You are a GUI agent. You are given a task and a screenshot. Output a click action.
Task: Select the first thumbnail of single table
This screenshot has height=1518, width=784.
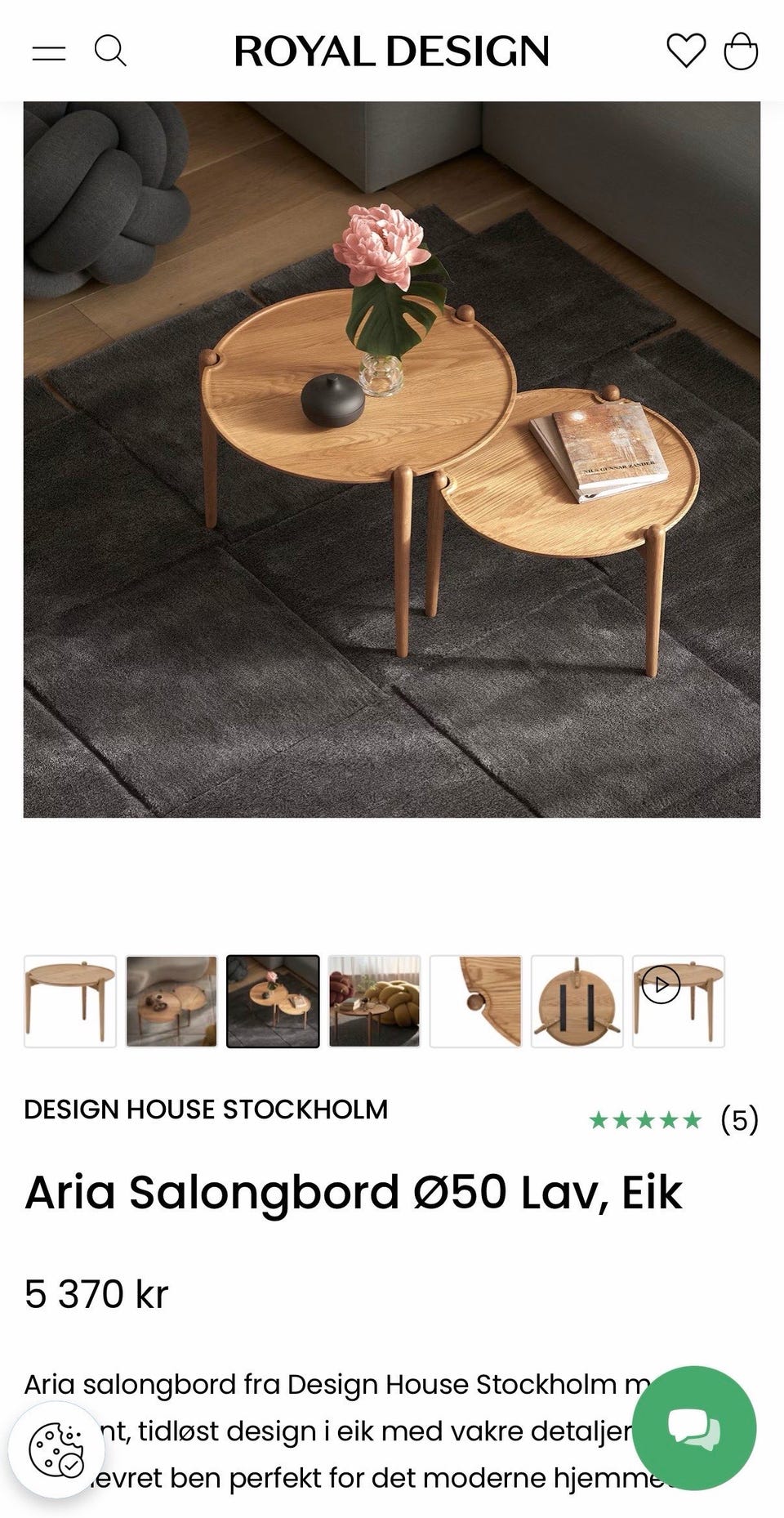[x=70, y=1002]
